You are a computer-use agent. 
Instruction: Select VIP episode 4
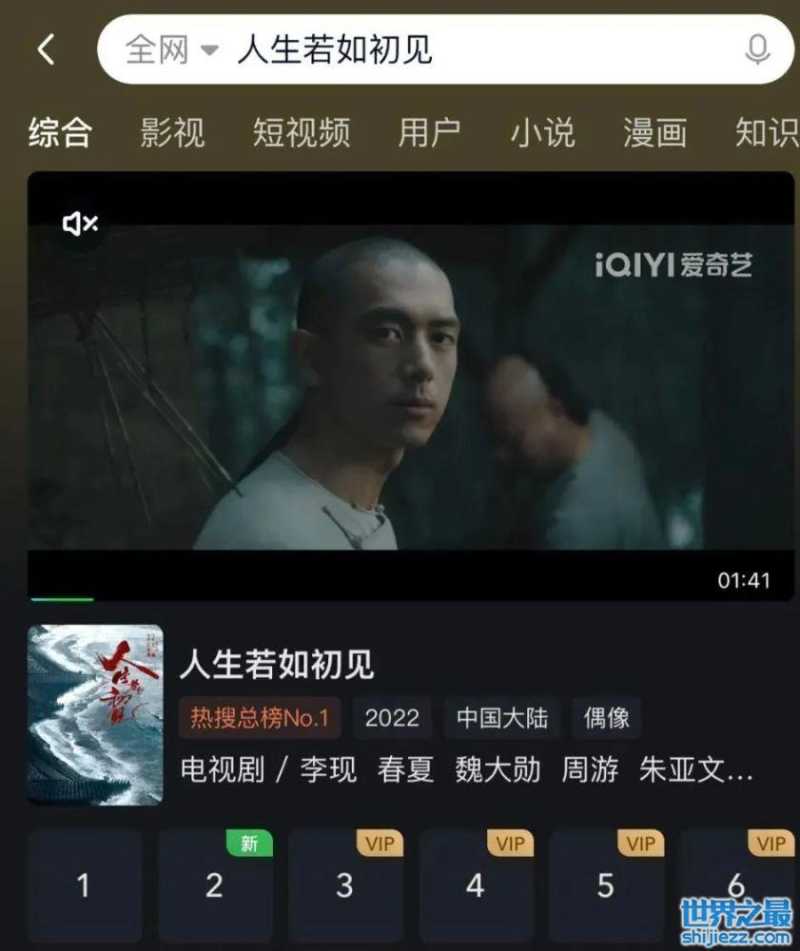click(475, 885)
